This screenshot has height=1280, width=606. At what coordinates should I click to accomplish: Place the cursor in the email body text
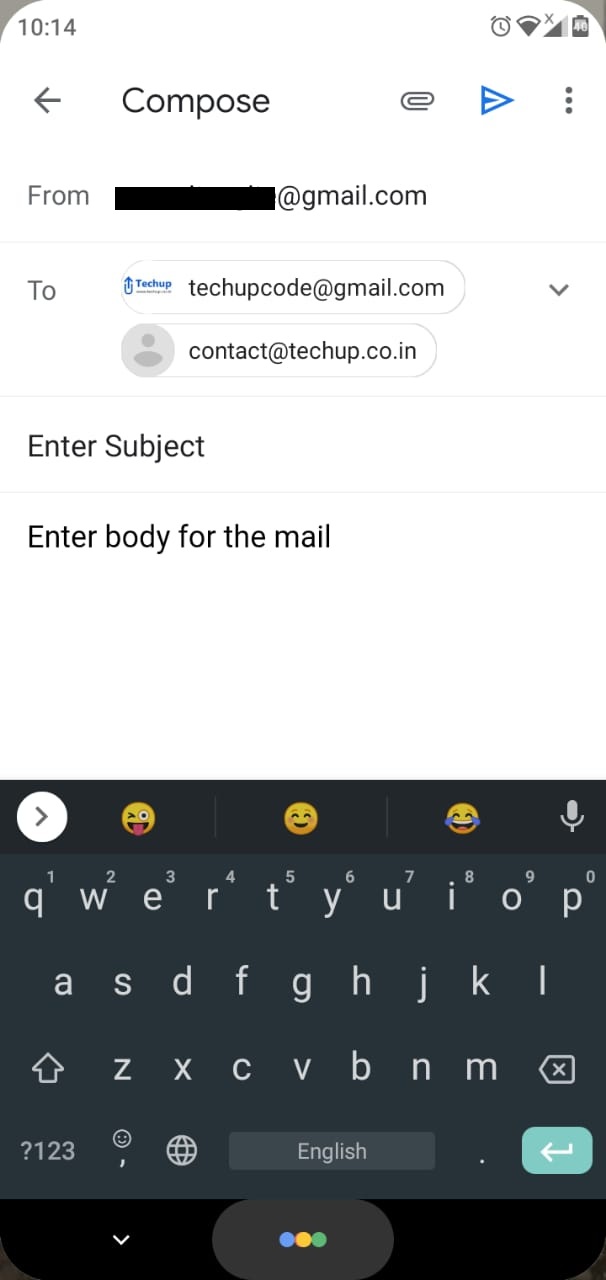tap(179, 537)
